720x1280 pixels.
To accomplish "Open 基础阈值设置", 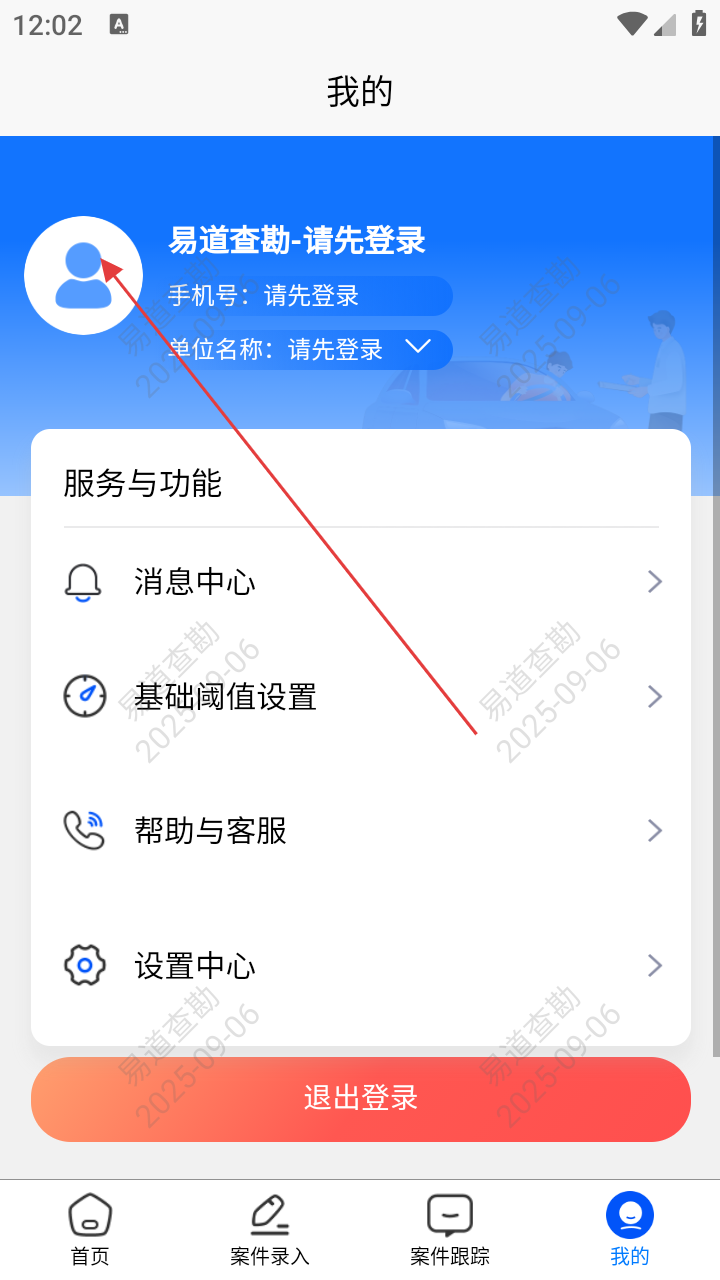I will (360, 696).
